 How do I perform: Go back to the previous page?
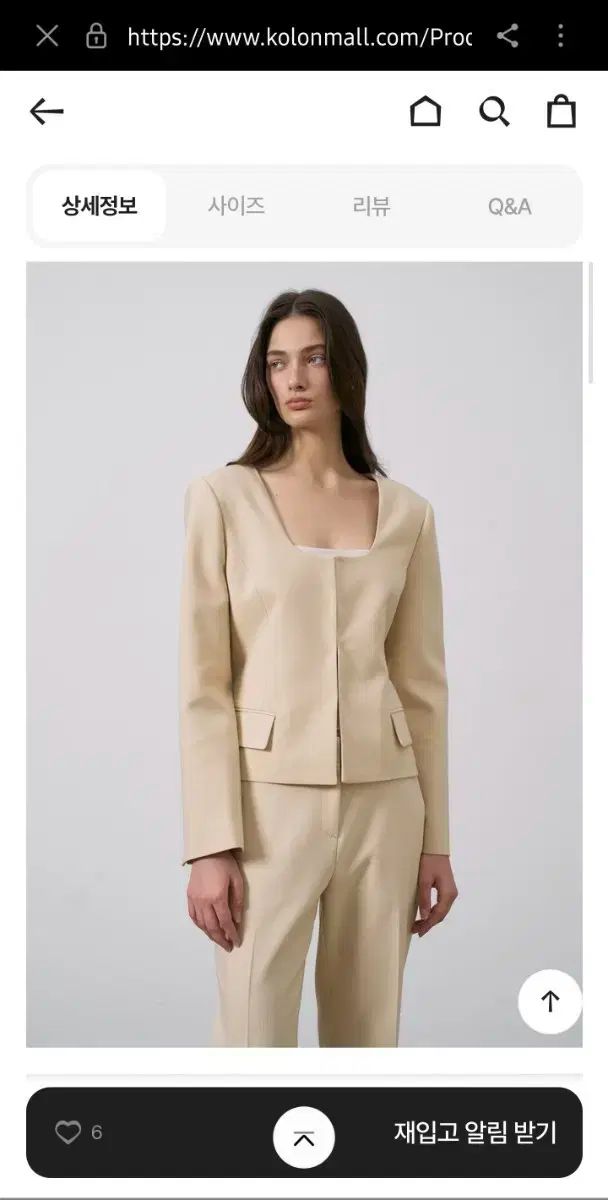(46, 112)
